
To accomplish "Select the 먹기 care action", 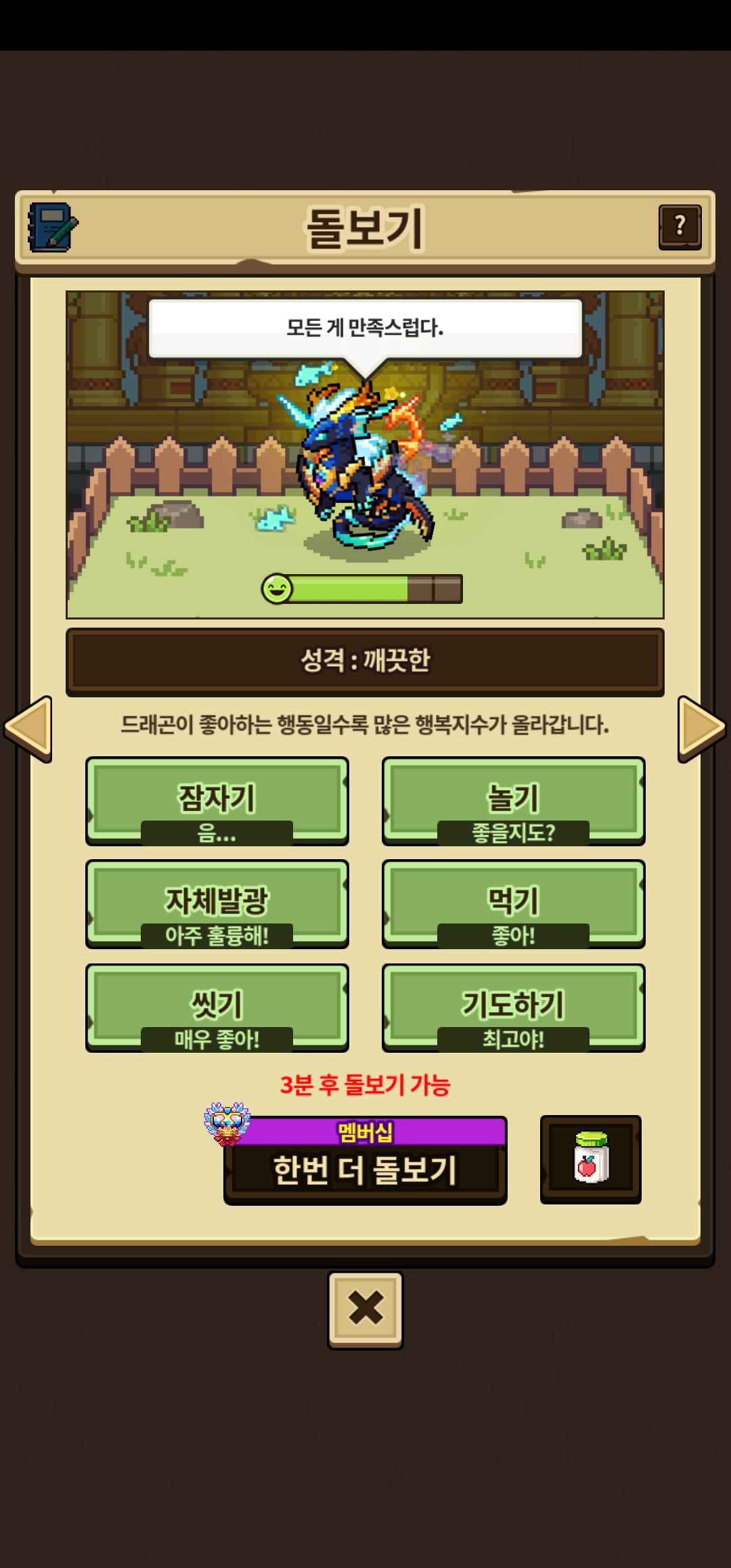I will click(513, 903).
